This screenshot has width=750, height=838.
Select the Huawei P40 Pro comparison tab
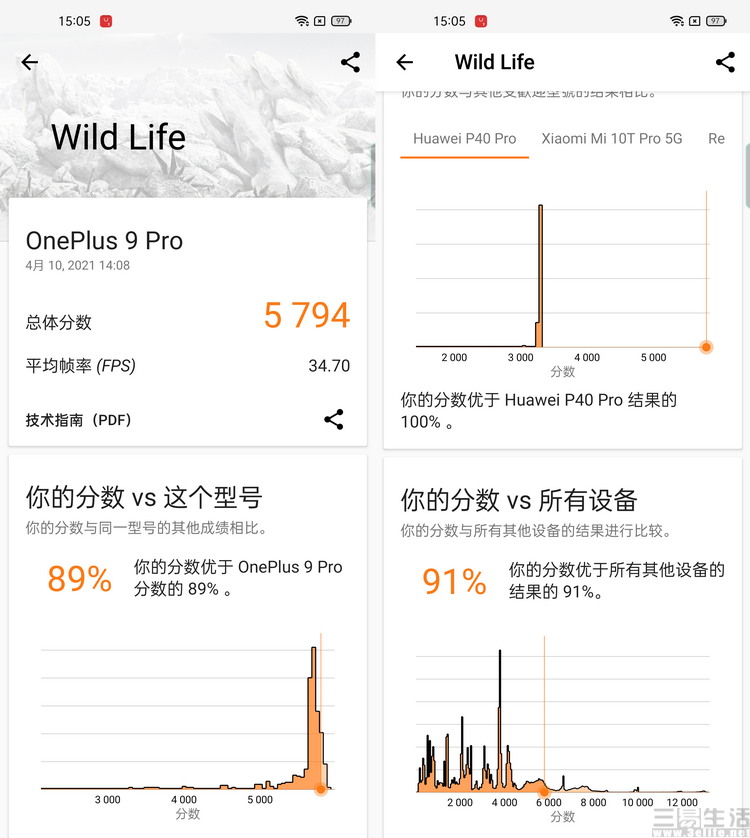click(x=464, y=138)
